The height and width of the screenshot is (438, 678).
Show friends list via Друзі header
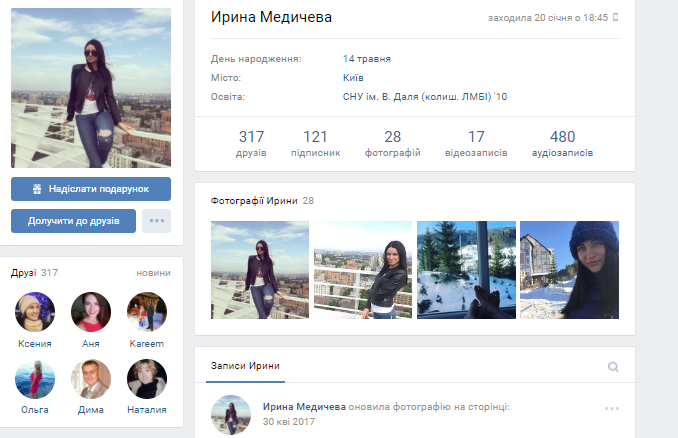[24, 272]
